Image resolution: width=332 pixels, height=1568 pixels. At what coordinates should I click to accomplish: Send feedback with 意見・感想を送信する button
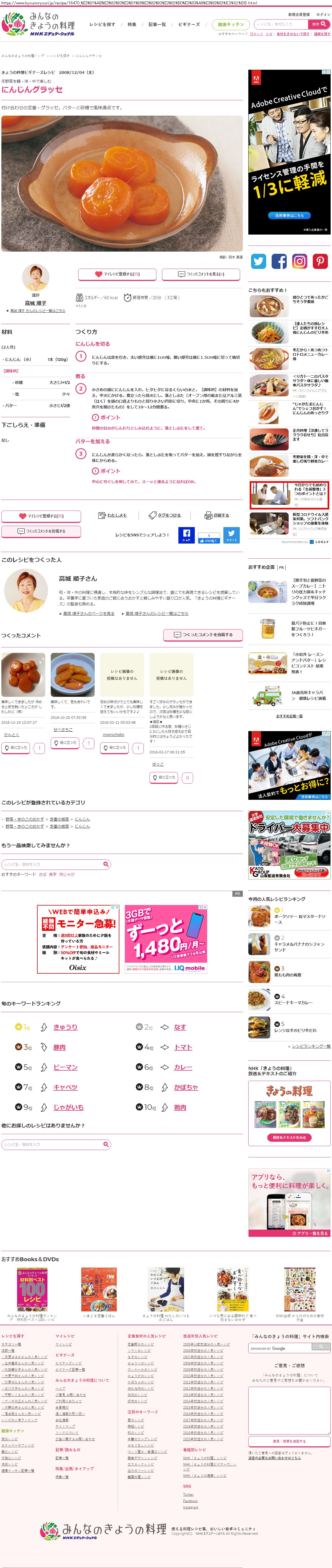(x=289, y=1441)
